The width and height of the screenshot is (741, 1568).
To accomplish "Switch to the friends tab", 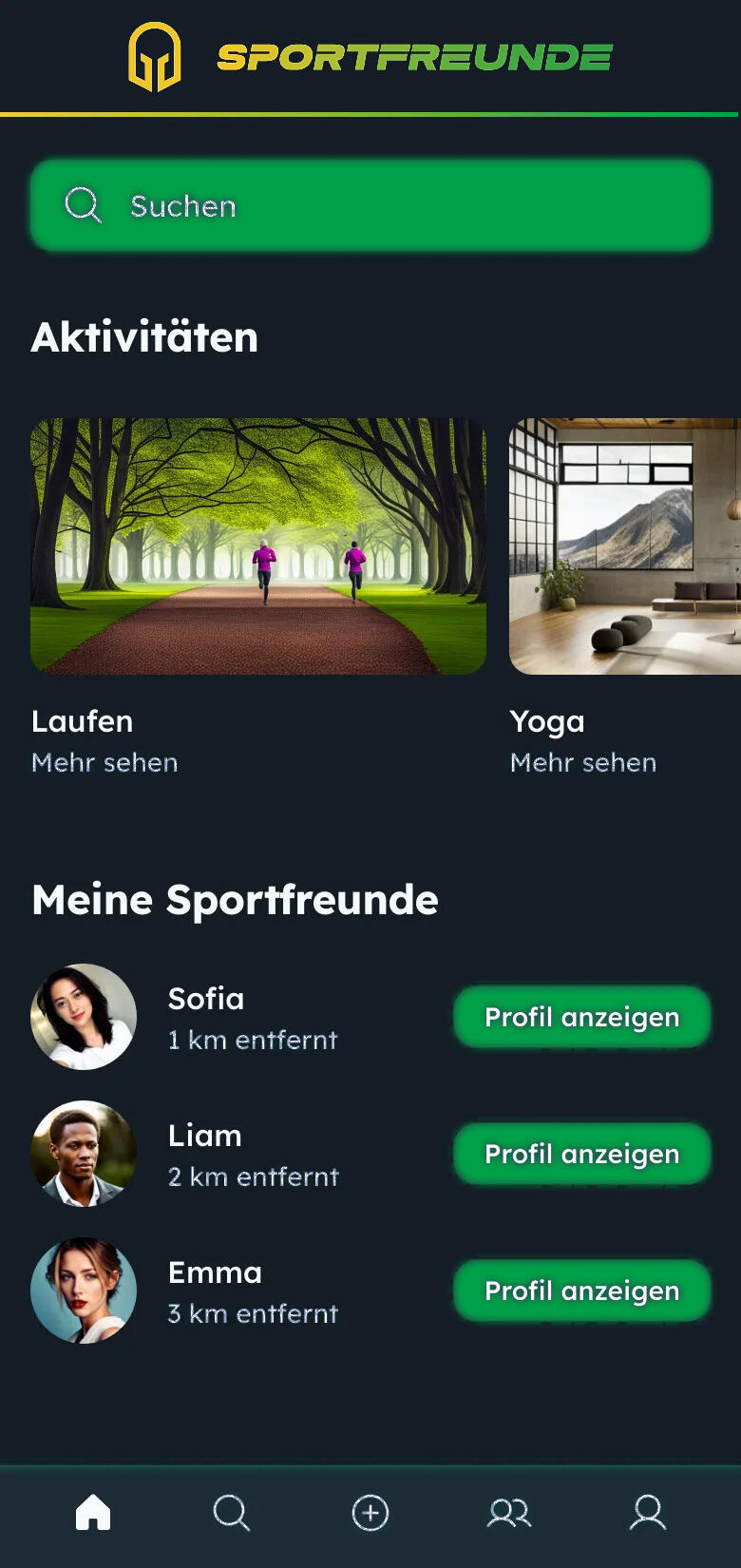I will pyautogui.click(x=509, y=1512).
